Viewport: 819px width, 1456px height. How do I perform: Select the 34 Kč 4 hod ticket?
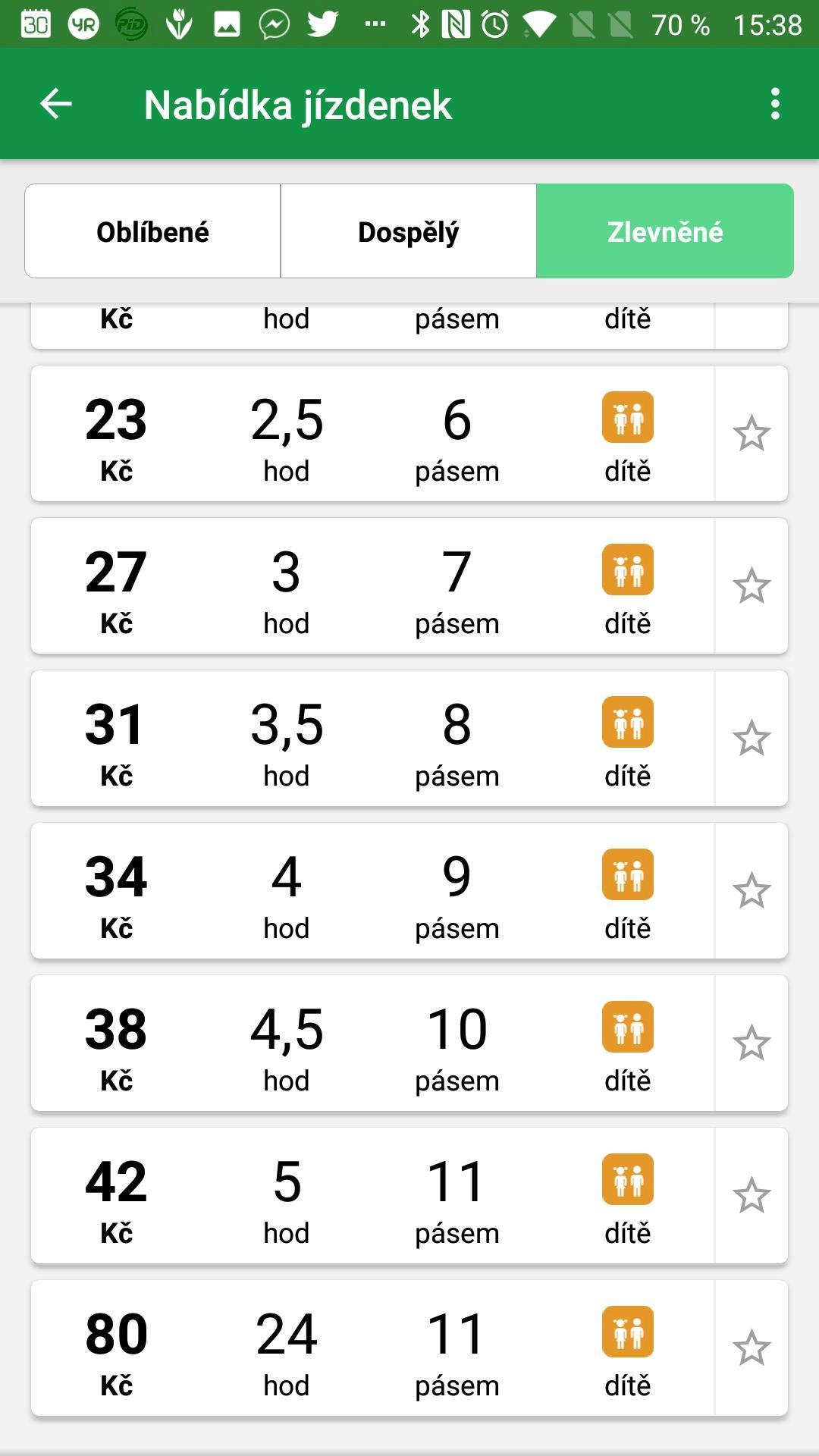372,891
